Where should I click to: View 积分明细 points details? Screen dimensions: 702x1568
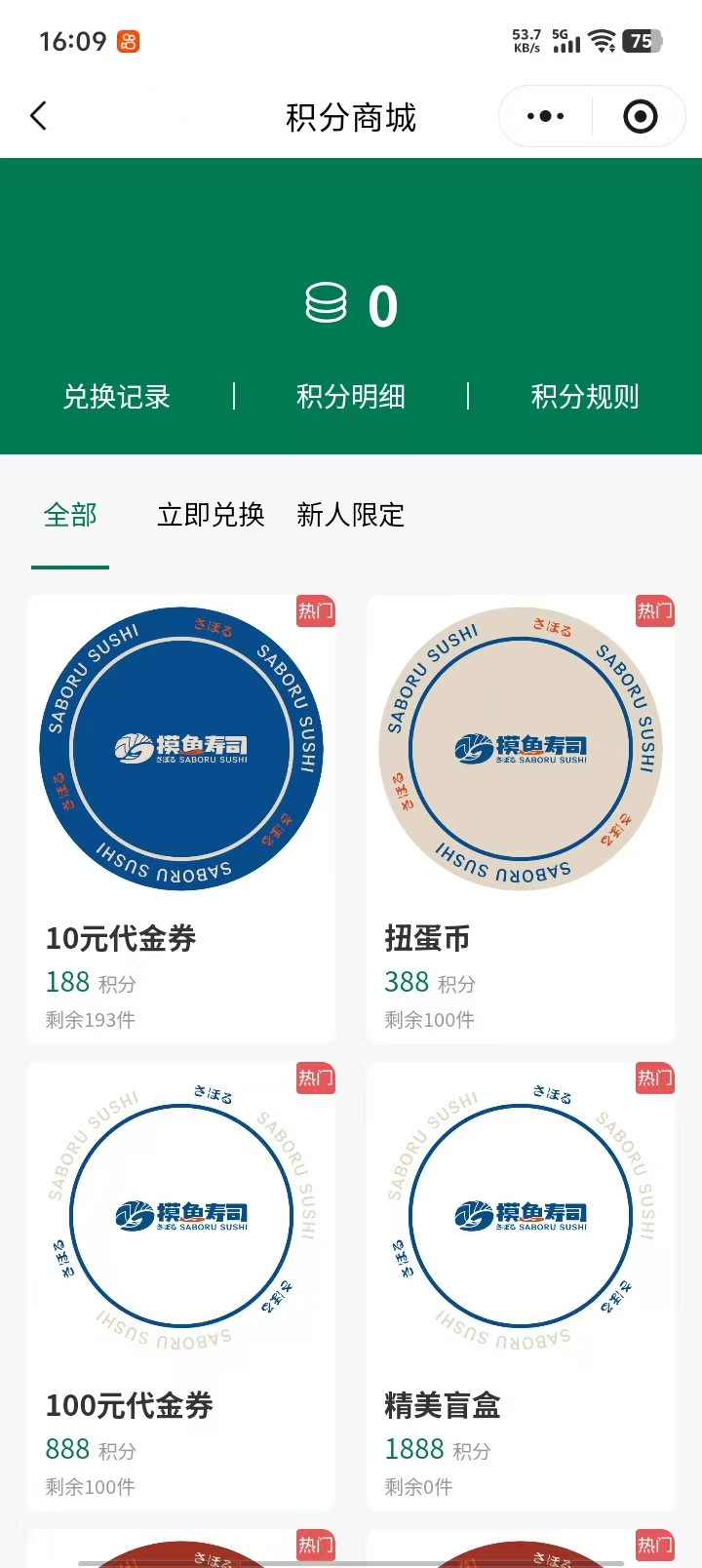351,397
